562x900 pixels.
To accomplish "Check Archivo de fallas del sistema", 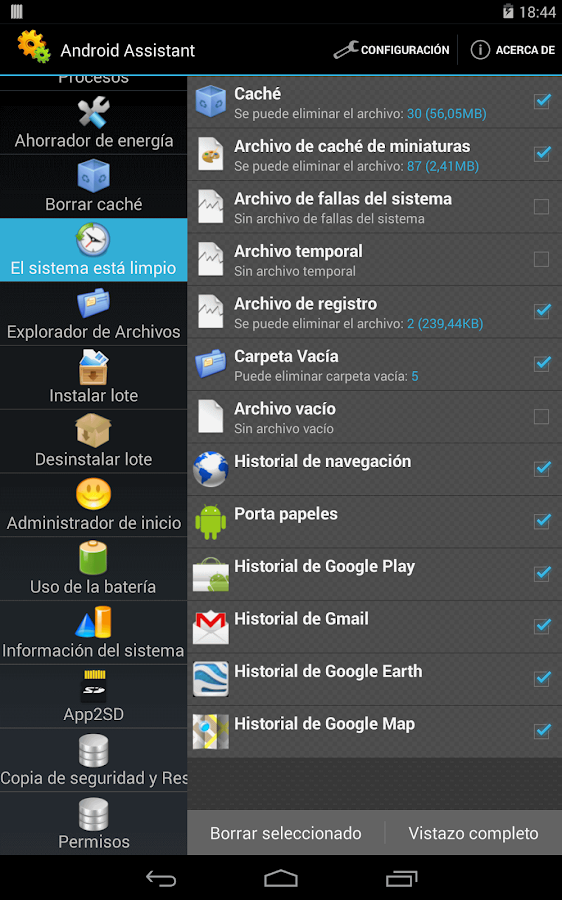I will coord(541,207).
